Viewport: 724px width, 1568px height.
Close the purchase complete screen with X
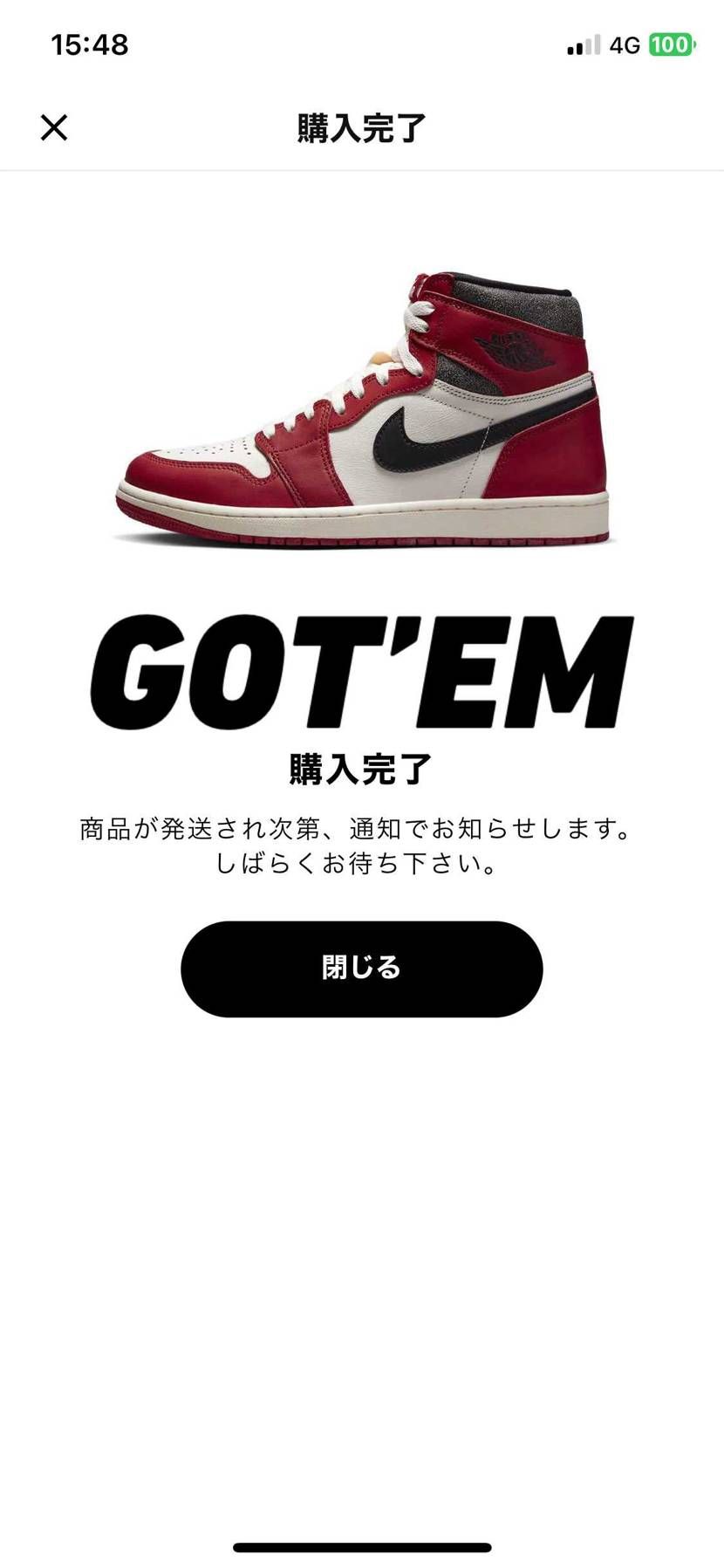point(54,127)
